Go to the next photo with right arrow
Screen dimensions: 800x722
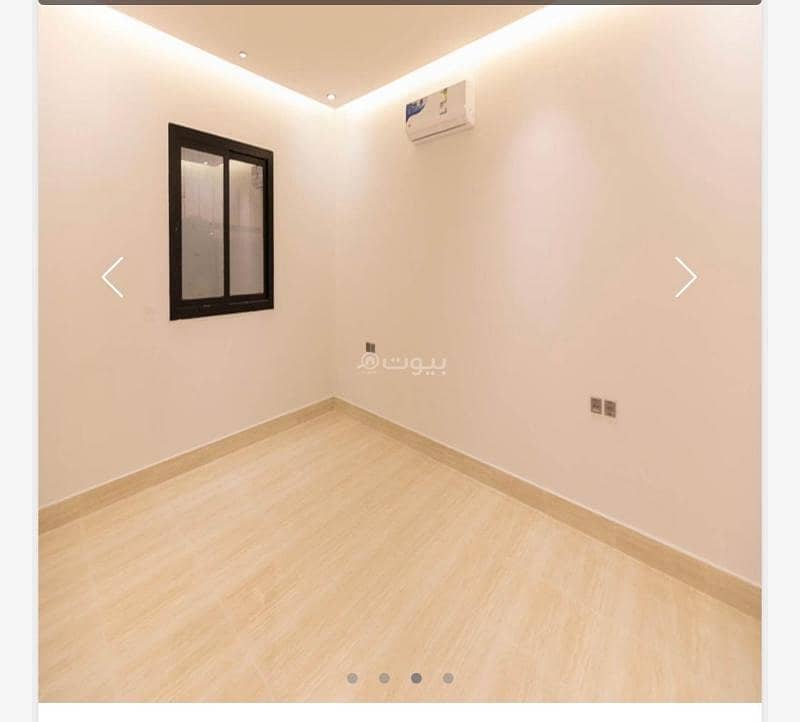pyautogui.click(x=685, y=277)
